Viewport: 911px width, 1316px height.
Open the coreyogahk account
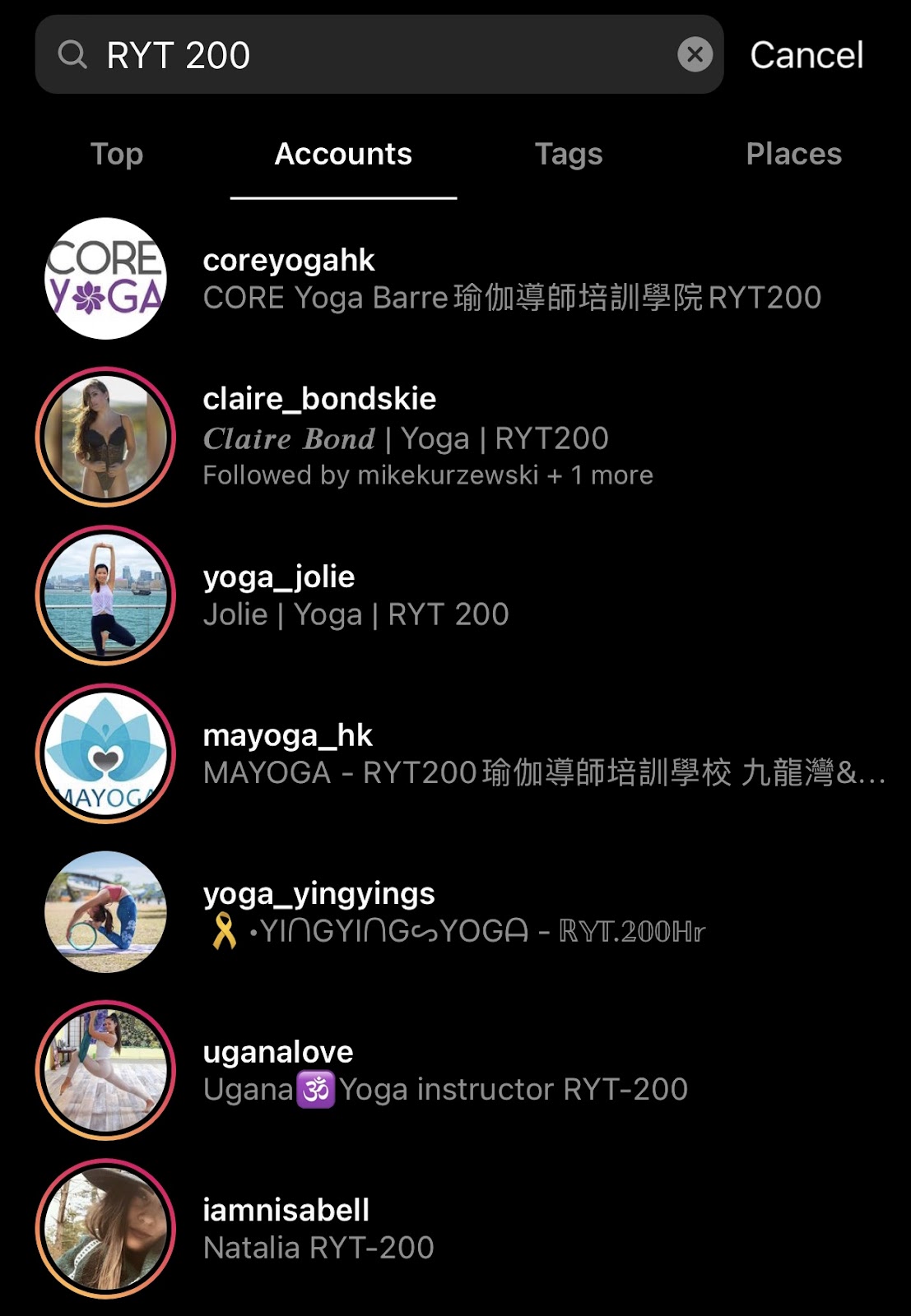point(288,262)
